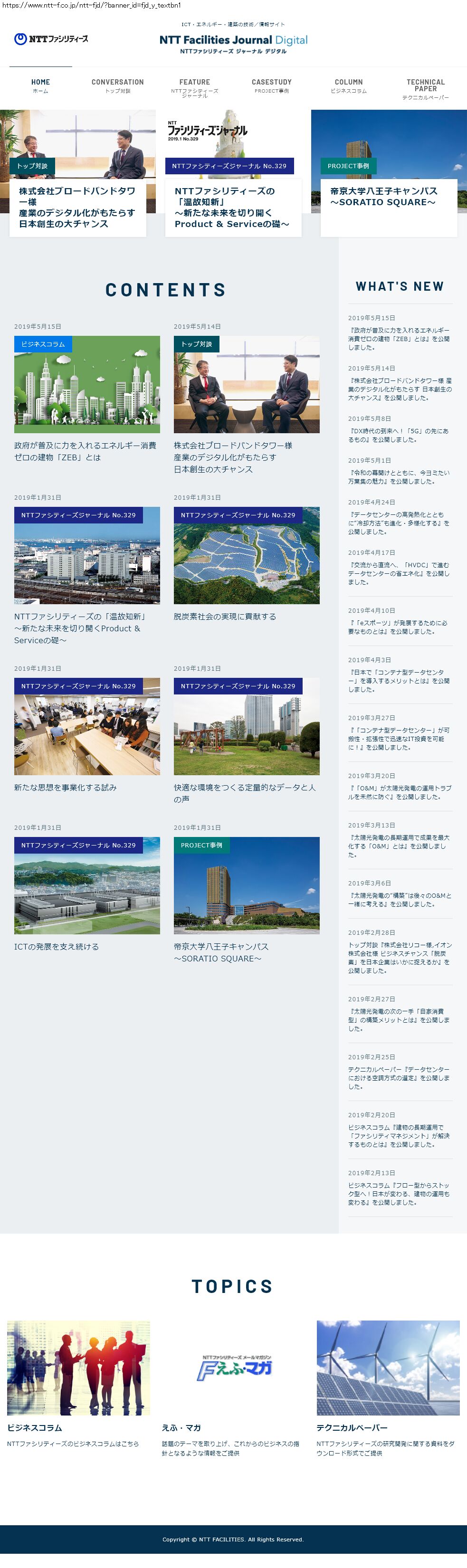
Task: Open the ICTの発展を支え続ける article
Action: 87,894
